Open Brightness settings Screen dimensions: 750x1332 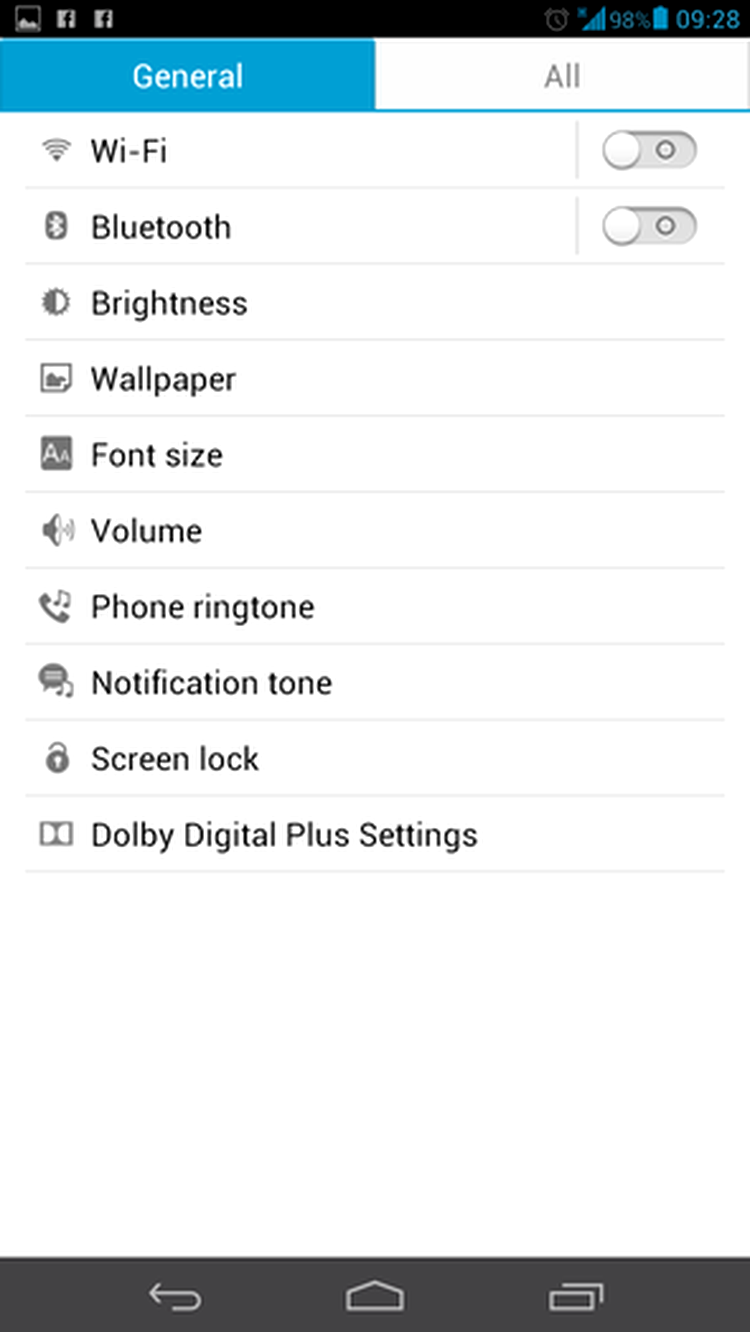point(375,303)
